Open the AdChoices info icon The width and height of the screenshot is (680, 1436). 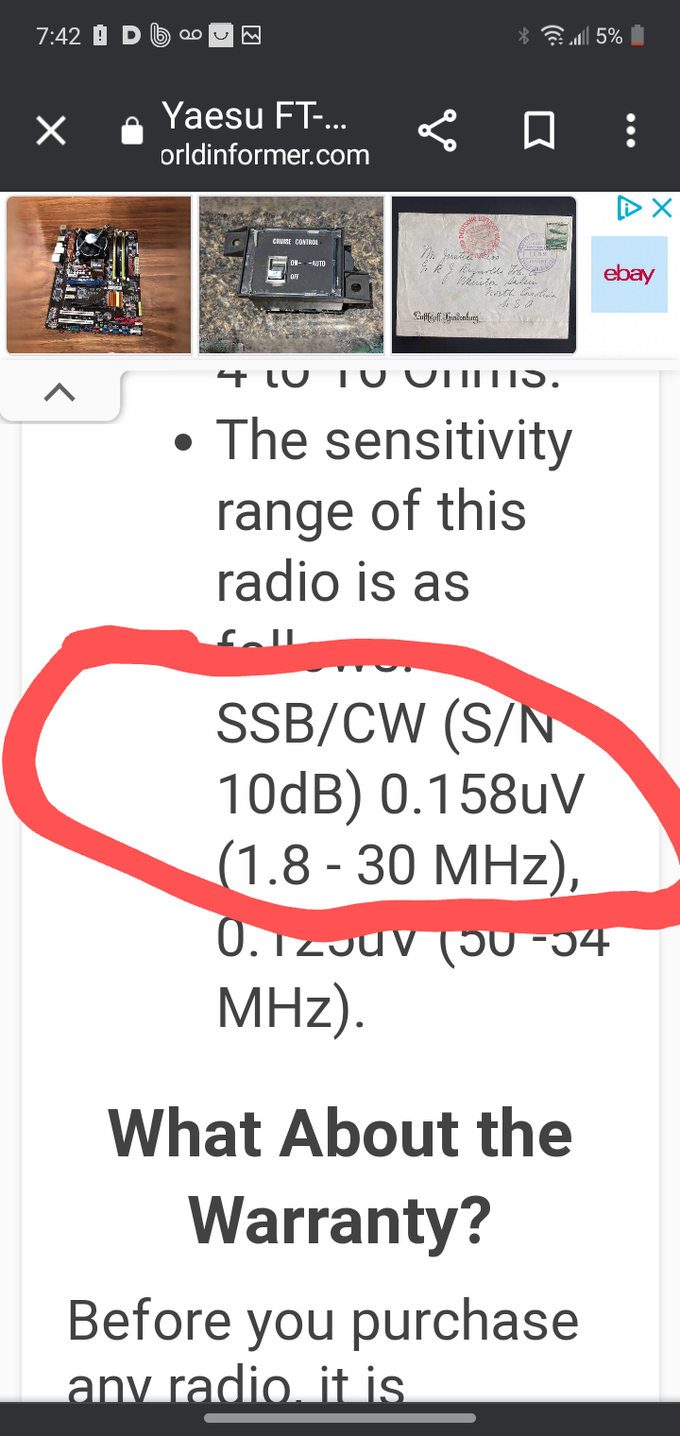[629, 208]
